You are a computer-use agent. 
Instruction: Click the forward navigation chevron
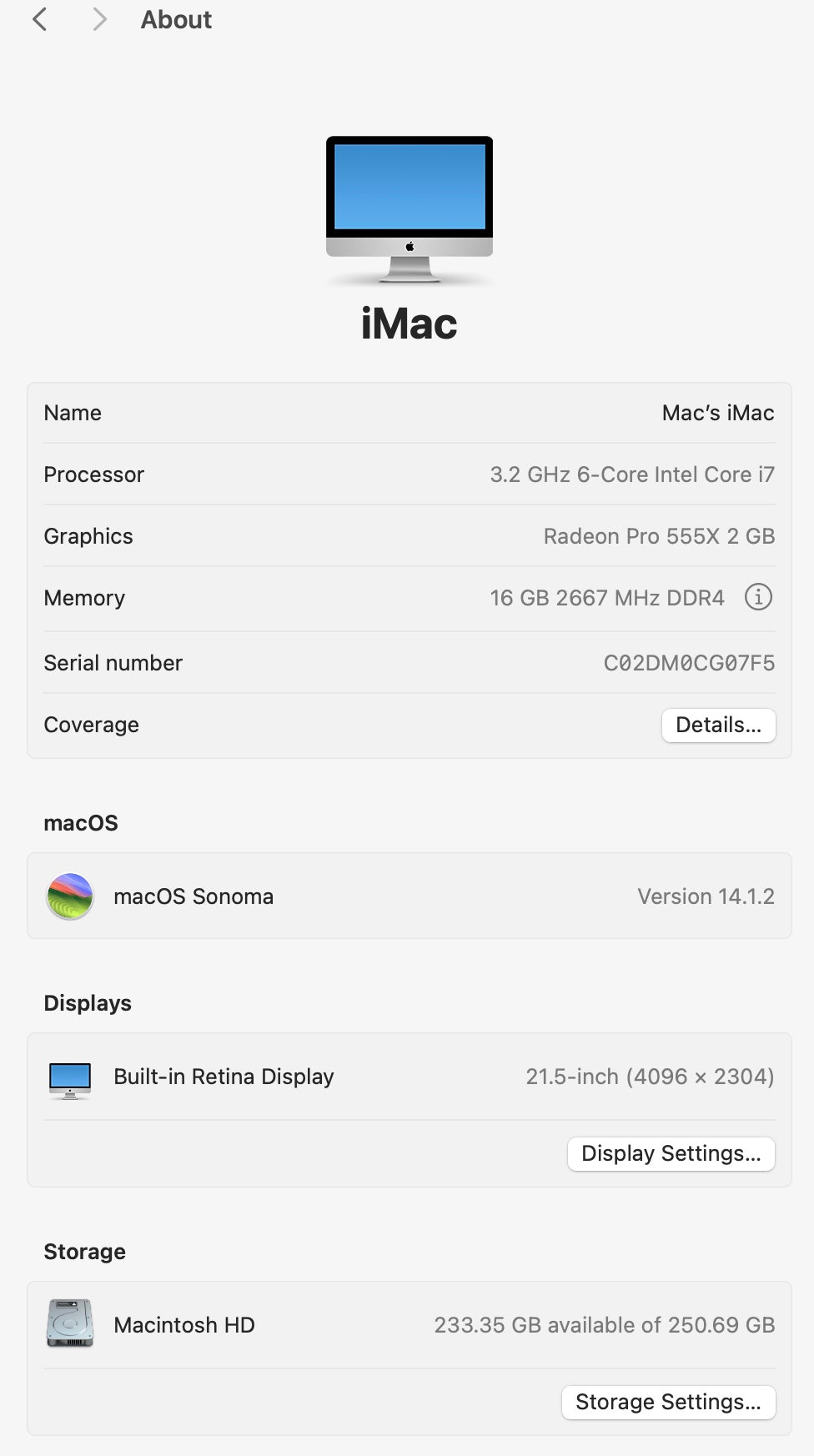click(x=99, y=19)
